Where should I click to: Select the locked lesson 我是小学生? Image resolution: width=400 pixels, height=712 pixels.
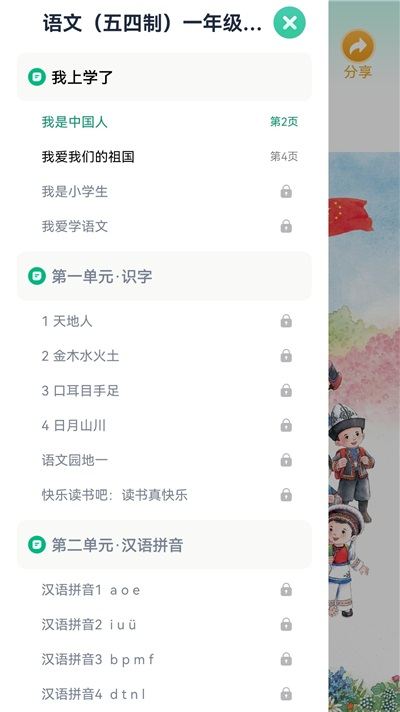[x=164, y=191]
